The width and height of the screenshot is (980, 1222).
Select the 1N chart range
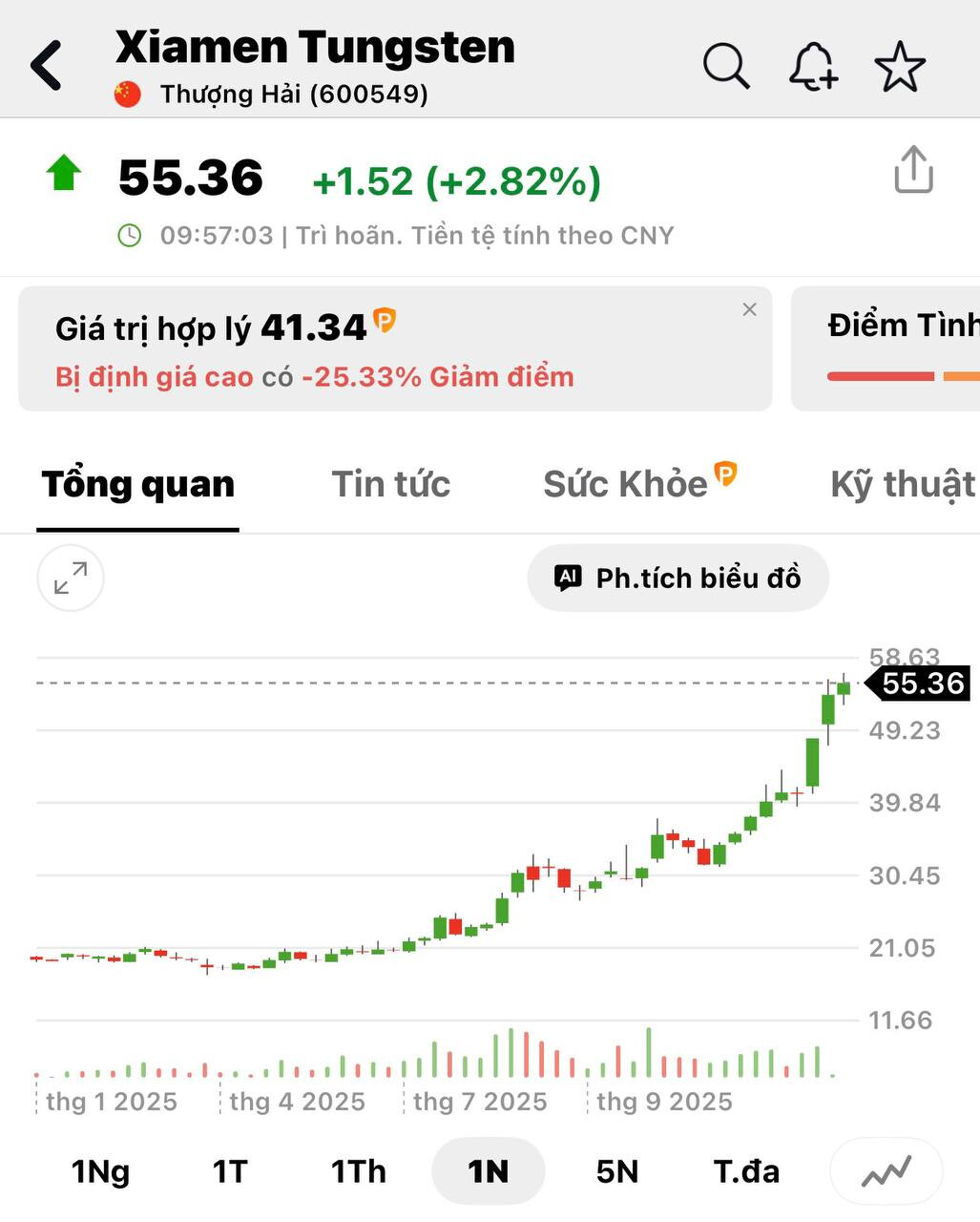tap(488, 1171)
